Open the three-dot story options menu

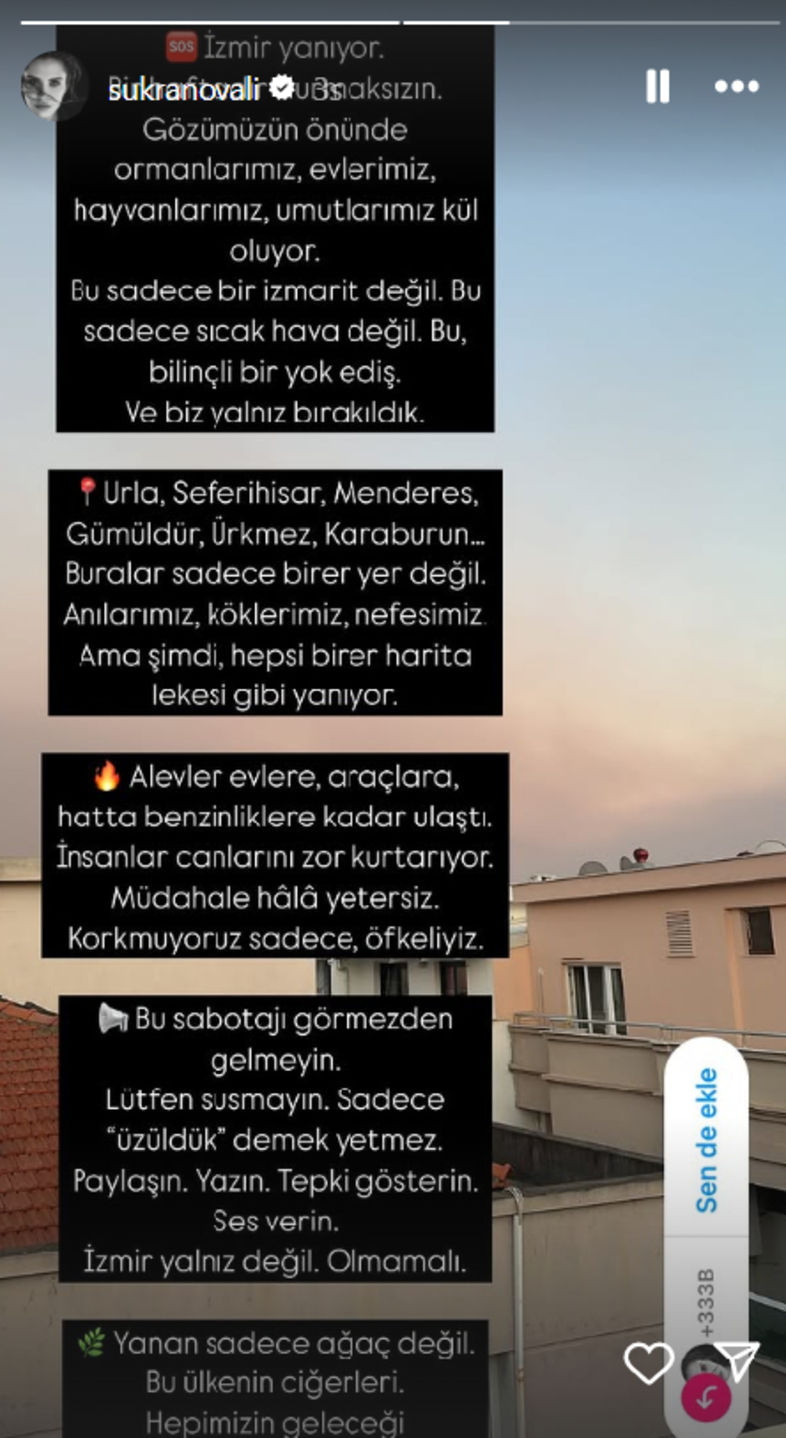coord(737,87)
